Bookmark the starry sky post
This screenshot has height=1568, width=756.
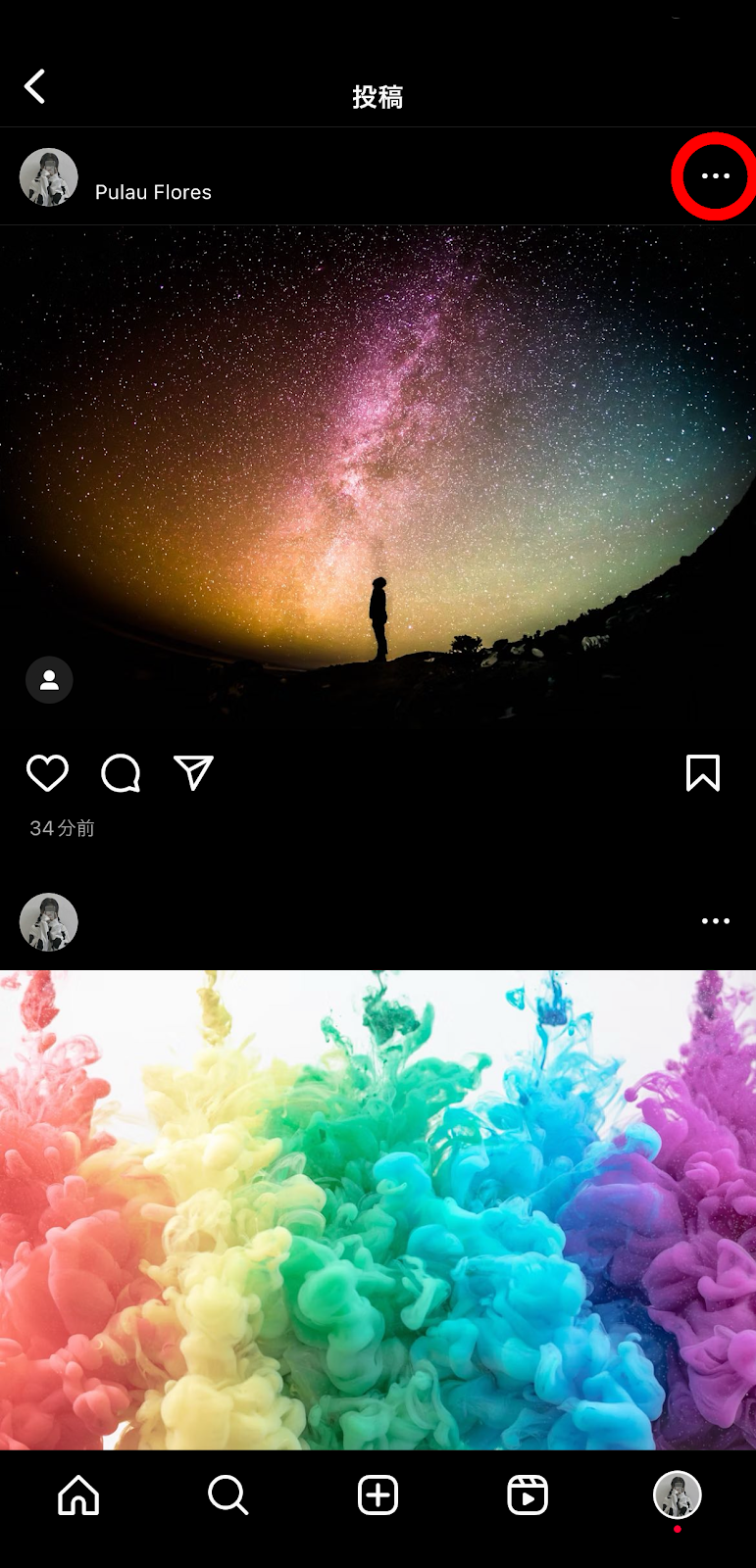click(x=702, y=773)
